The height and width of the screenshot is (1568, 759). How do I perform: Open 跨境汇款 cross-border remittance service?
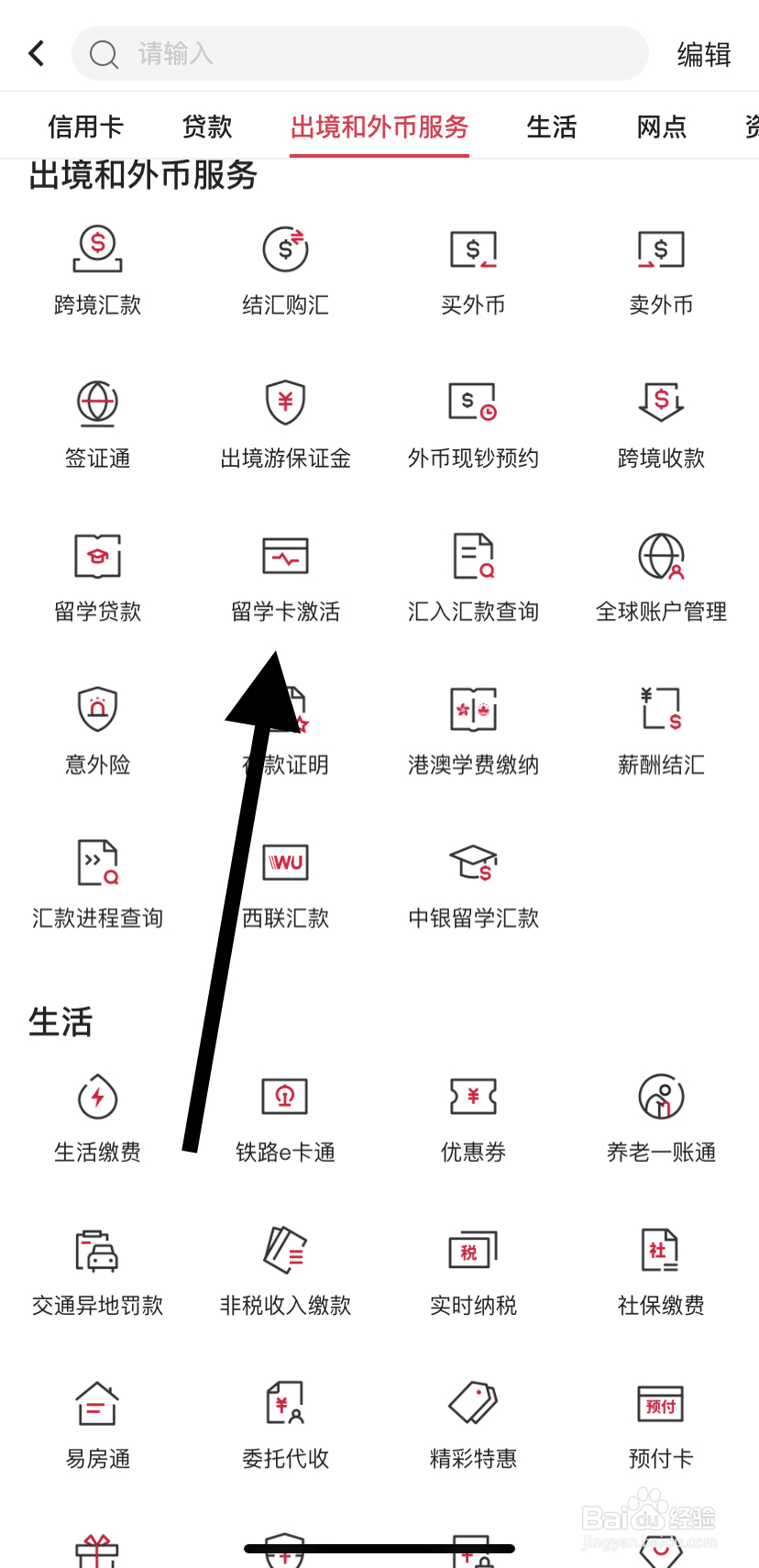(97, 269)
